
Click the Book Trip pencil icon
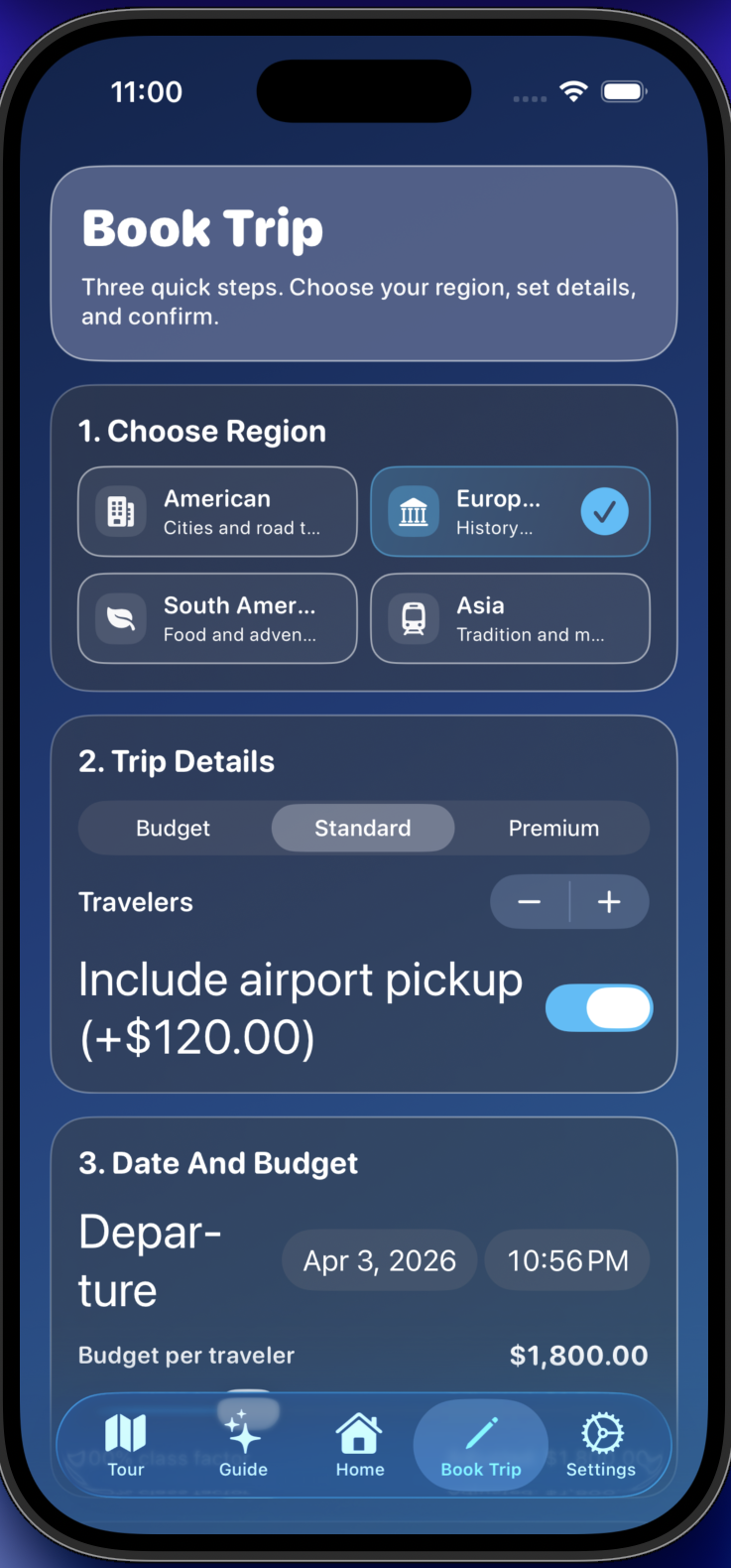(x=480, y=1432)
